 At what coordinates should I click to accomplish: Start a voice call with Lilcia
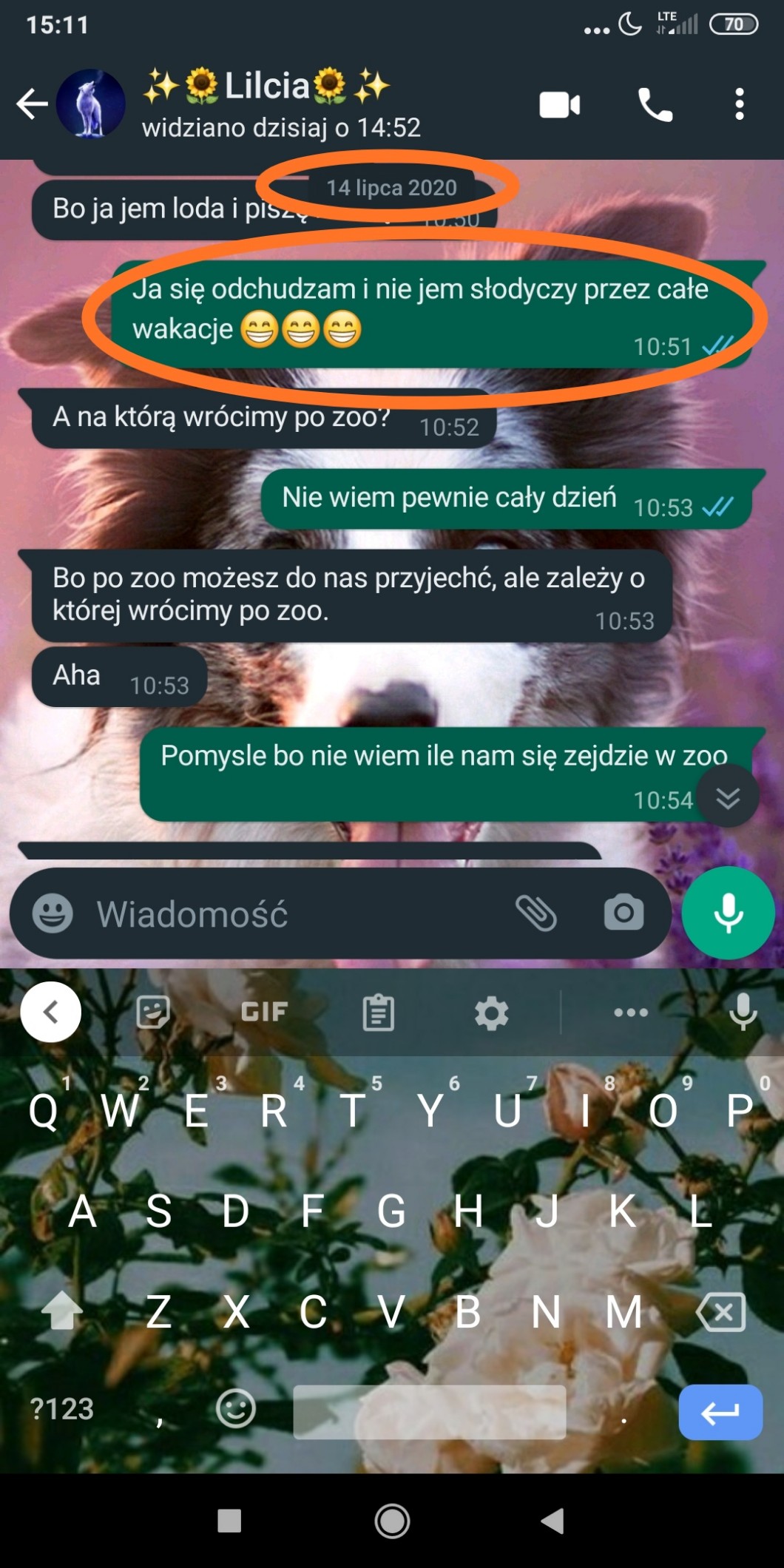[655, 105]
